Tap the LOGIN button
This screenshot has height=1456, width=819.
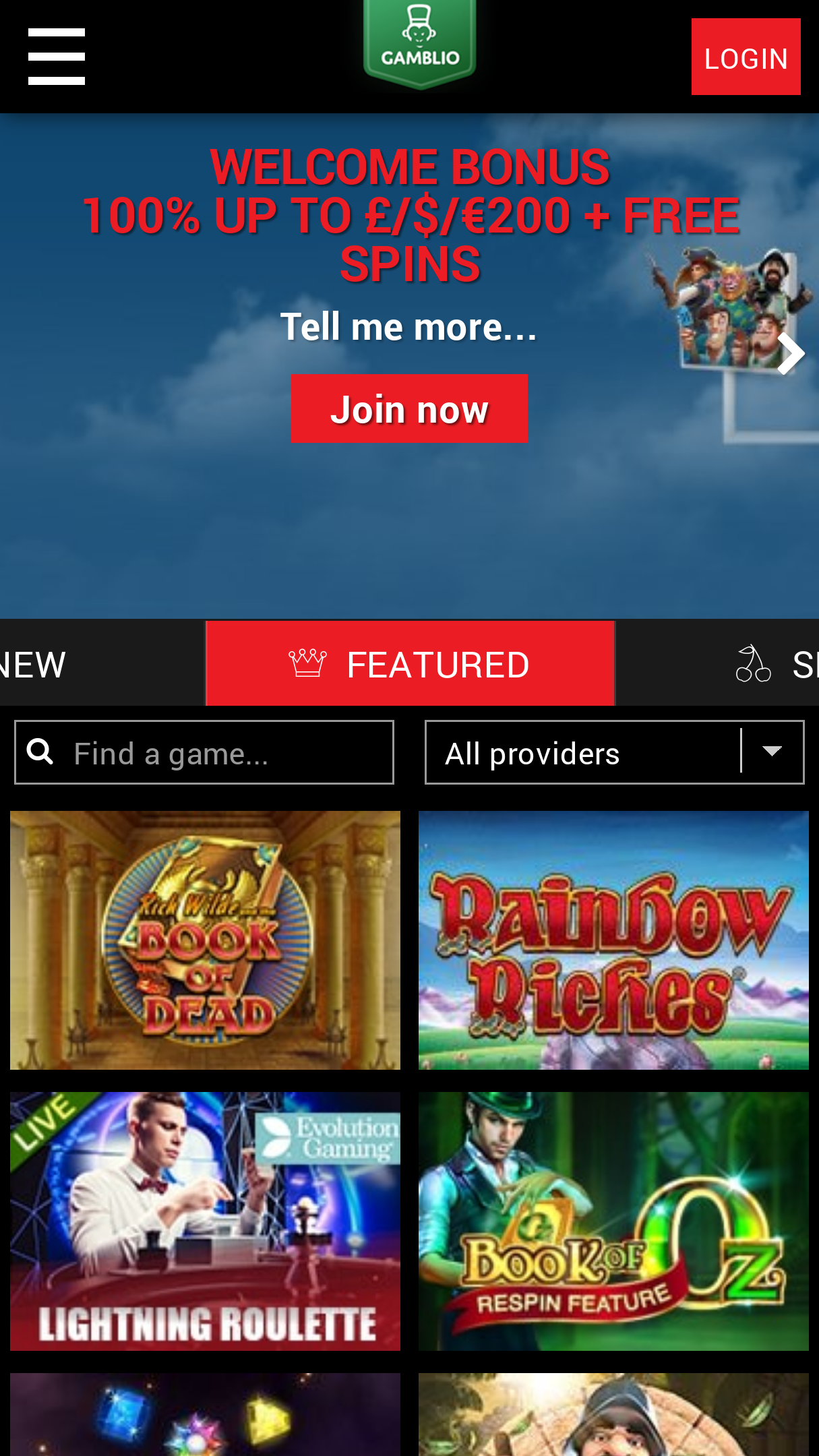(x=746, y=57)
